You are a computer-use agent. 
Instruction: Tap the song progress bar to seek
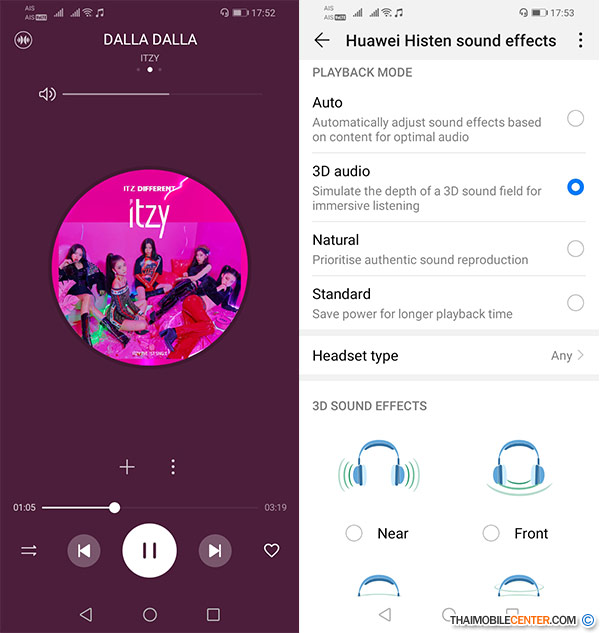click(x=150, y=508)
